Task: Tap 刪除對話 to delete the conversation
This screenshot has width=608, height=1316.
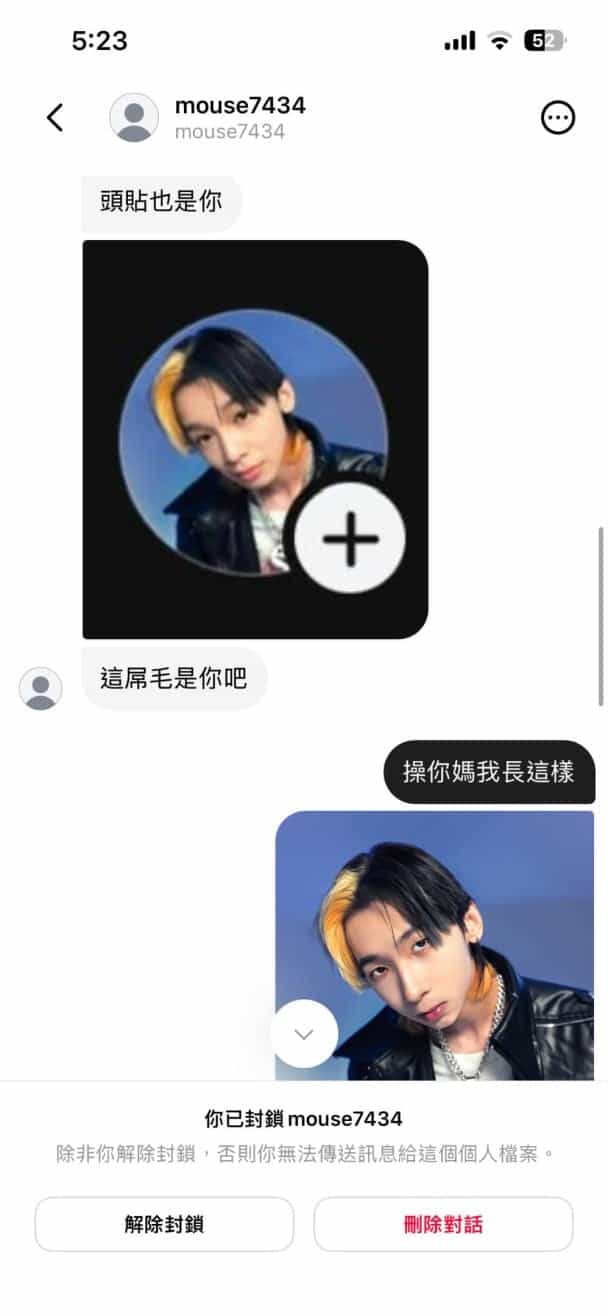Action: (443, 1224)
